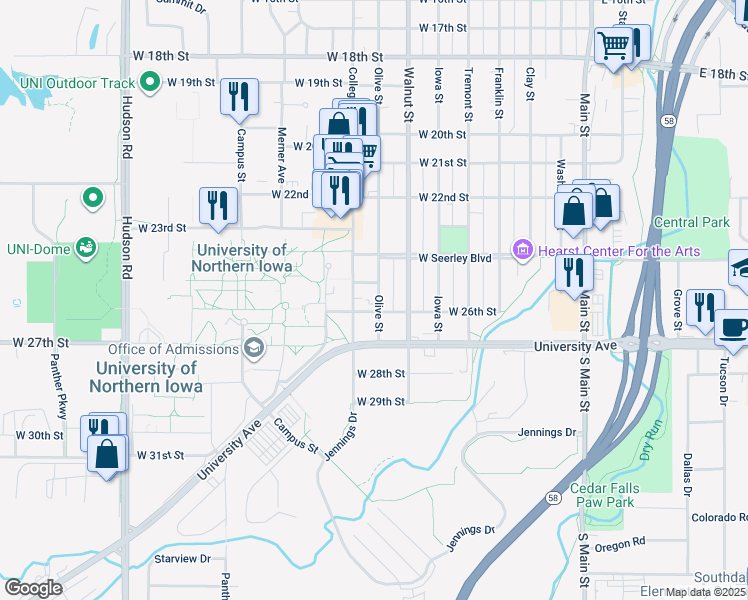Select the restaurant pin below W Seerley Blvd

(x=573, y=271)
